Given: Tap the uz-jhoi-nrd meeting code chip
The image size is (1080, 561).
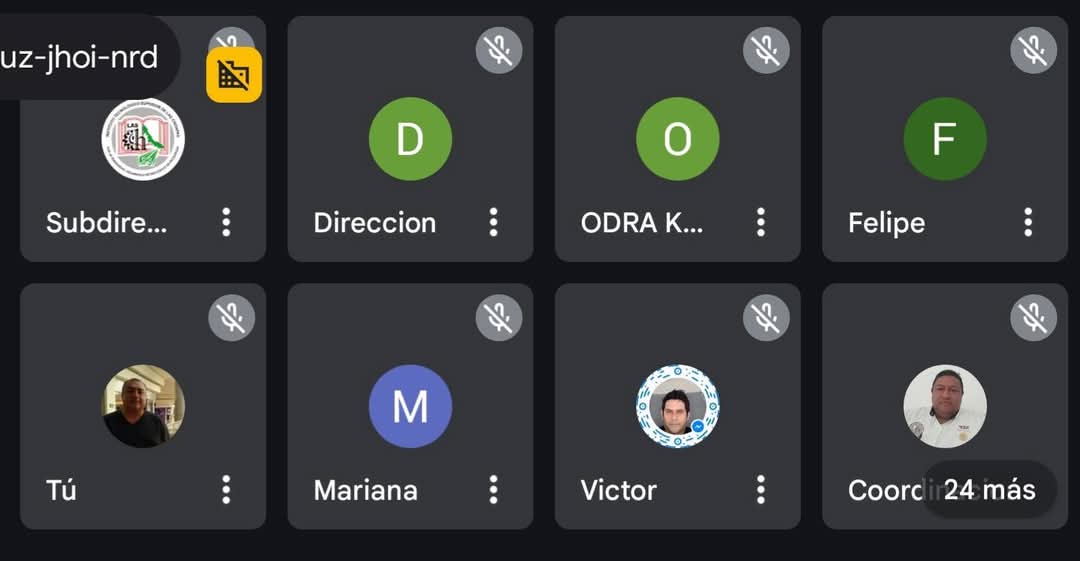Looking at the screenshot, I should [80, 57].
